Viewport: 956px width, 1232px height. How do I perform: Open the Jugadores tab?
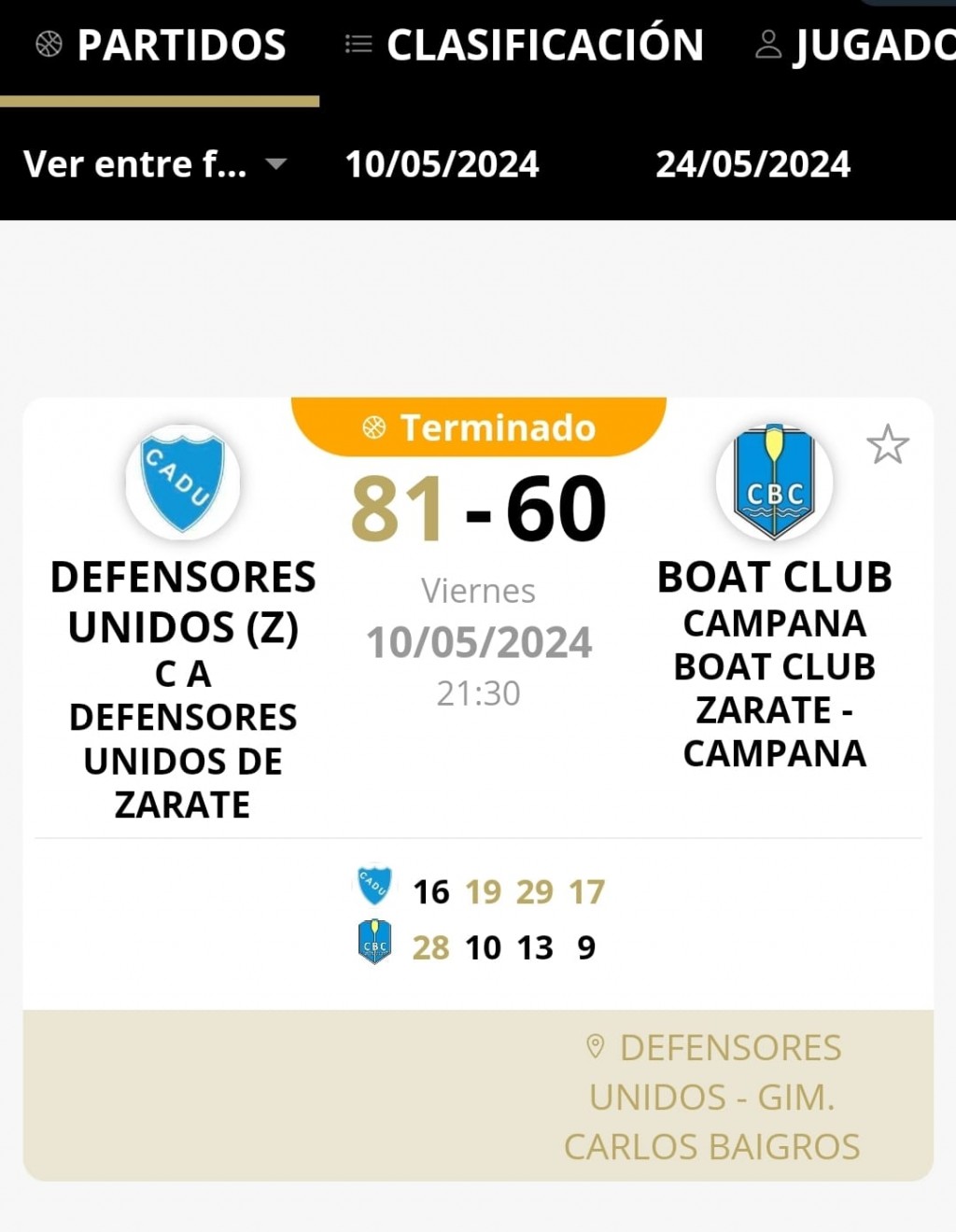pyautogui.click(x=856, y=46)
